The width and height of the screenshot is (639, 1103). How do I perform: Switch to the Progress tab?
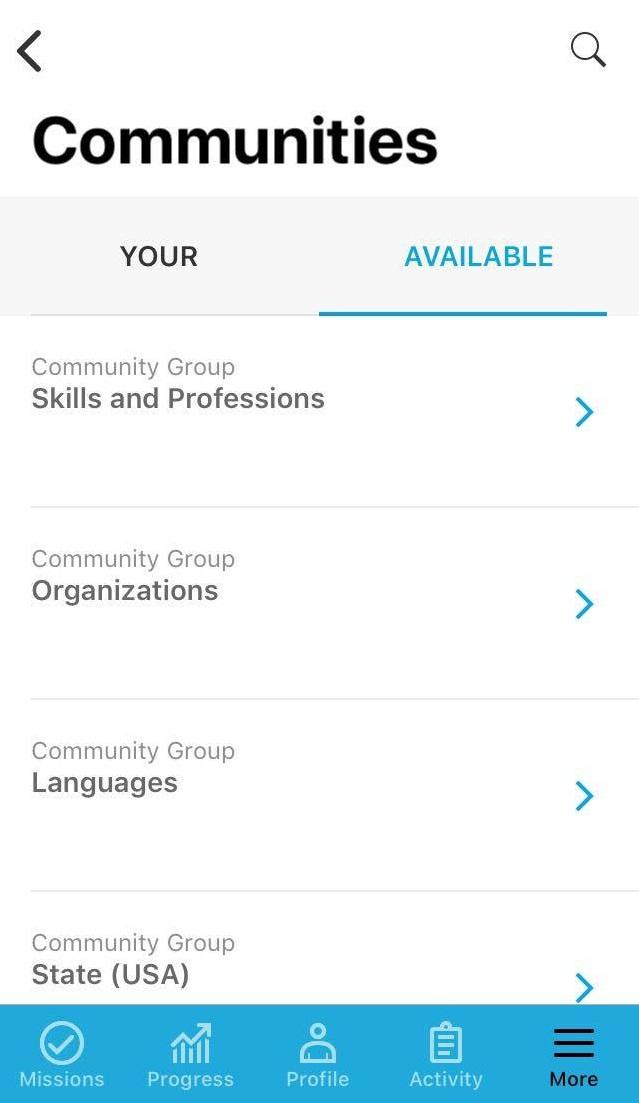(190, 1054)
